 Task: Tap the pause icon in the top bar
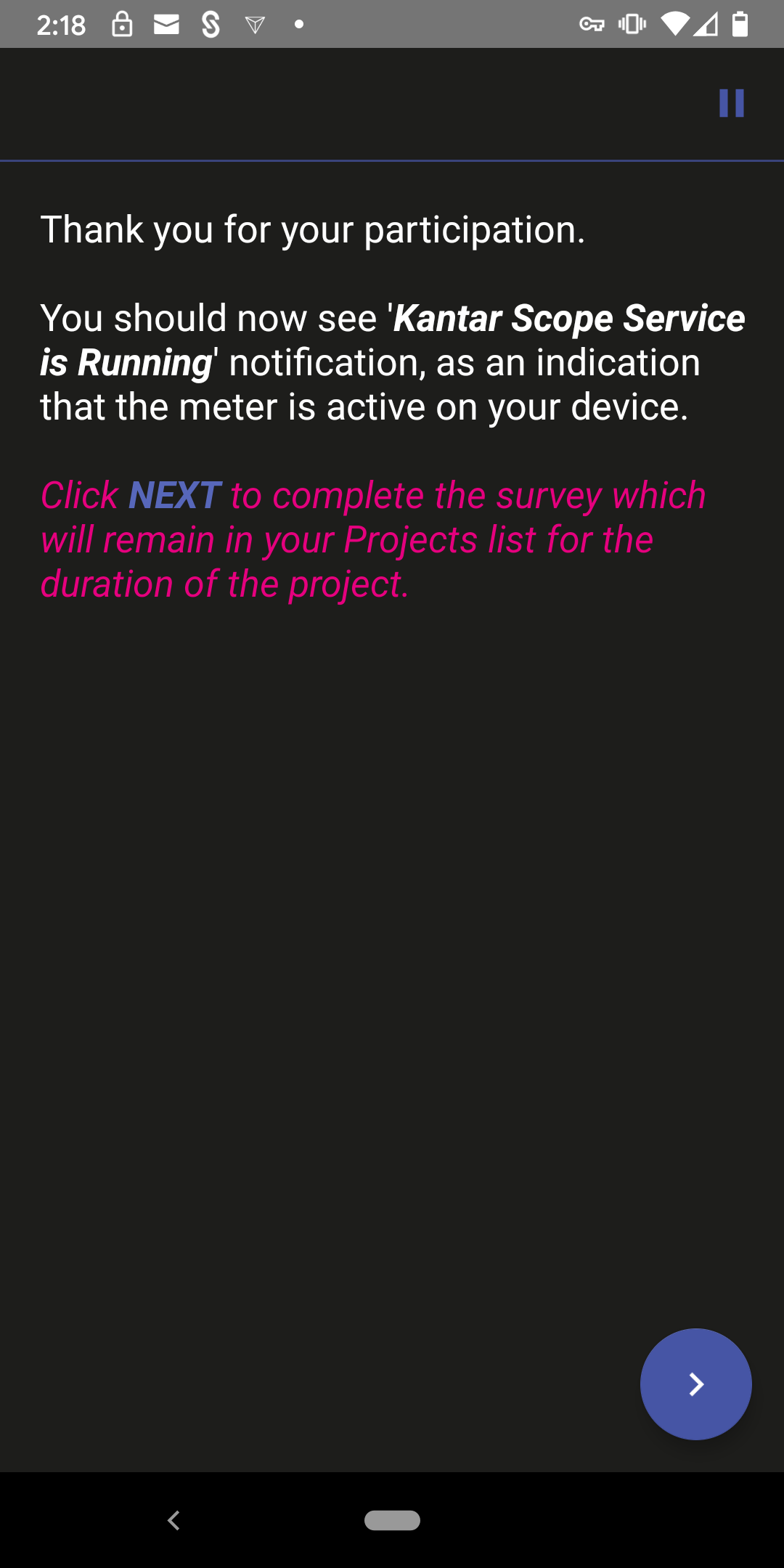(732, 103)
